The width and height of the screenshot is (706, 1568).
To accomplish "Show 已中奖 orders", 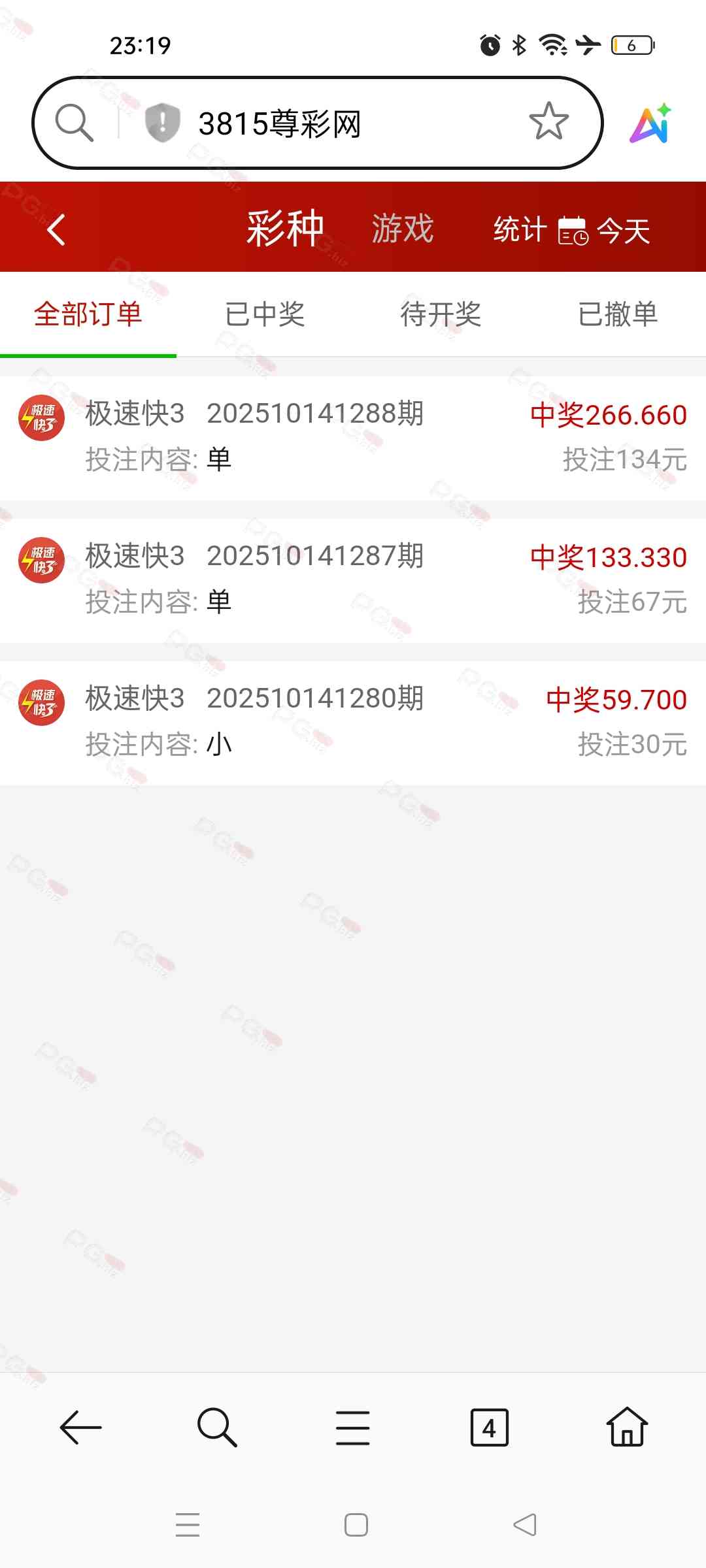I will point(265,314).
